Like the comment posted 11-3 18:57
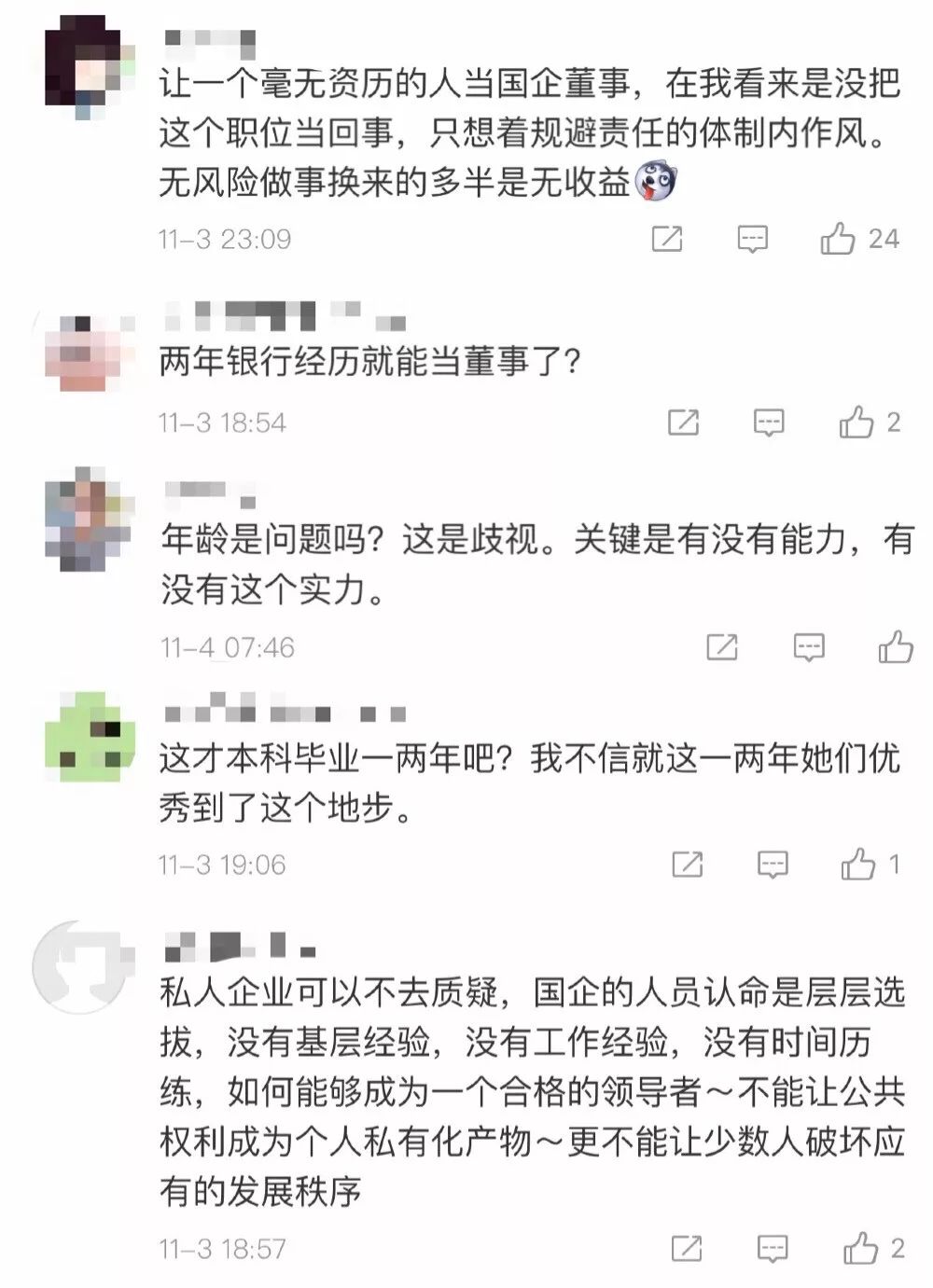Screen dimensions: 933x1288 coord(860,1248)
